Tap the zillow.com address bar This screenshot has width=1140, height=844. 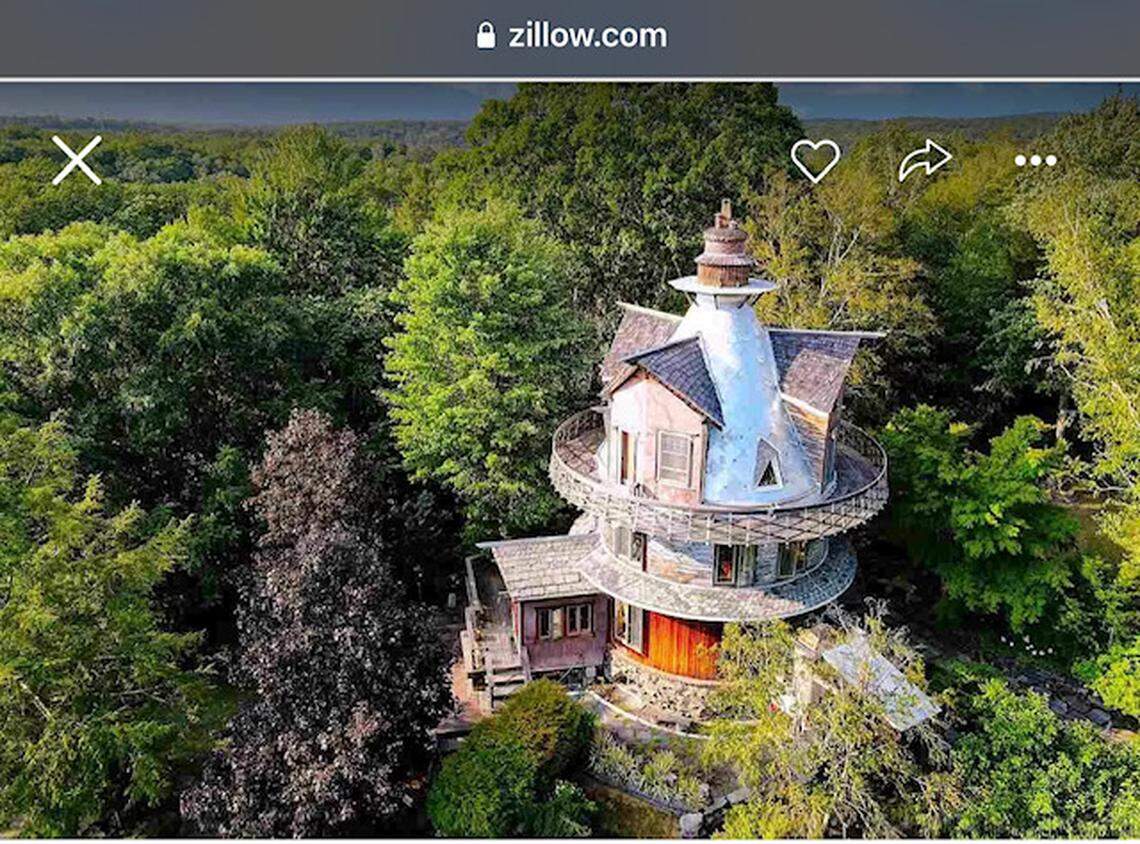coord(571,36)
